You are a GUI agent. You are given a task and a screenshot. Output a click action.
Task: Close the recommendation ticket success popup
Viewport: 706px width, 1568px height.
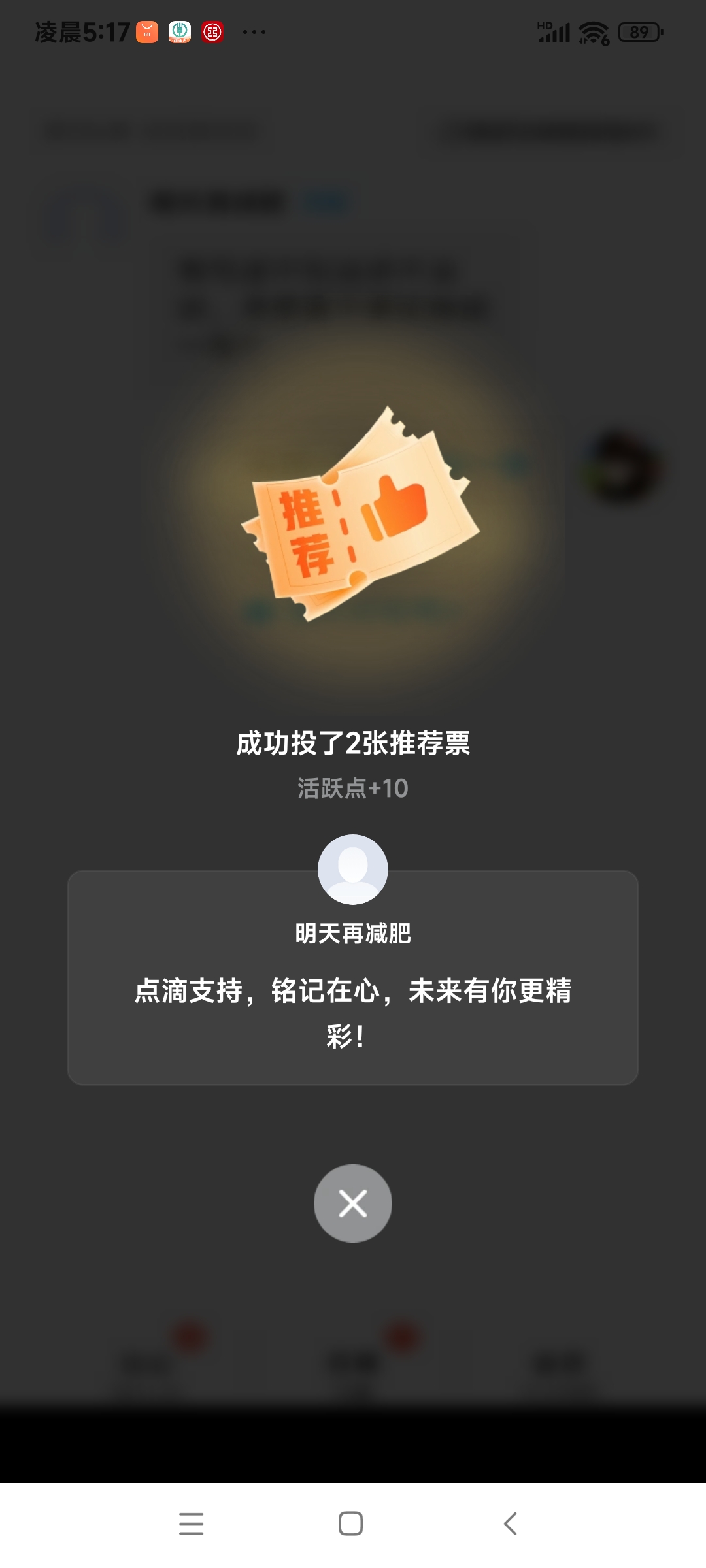(353, 1203)
